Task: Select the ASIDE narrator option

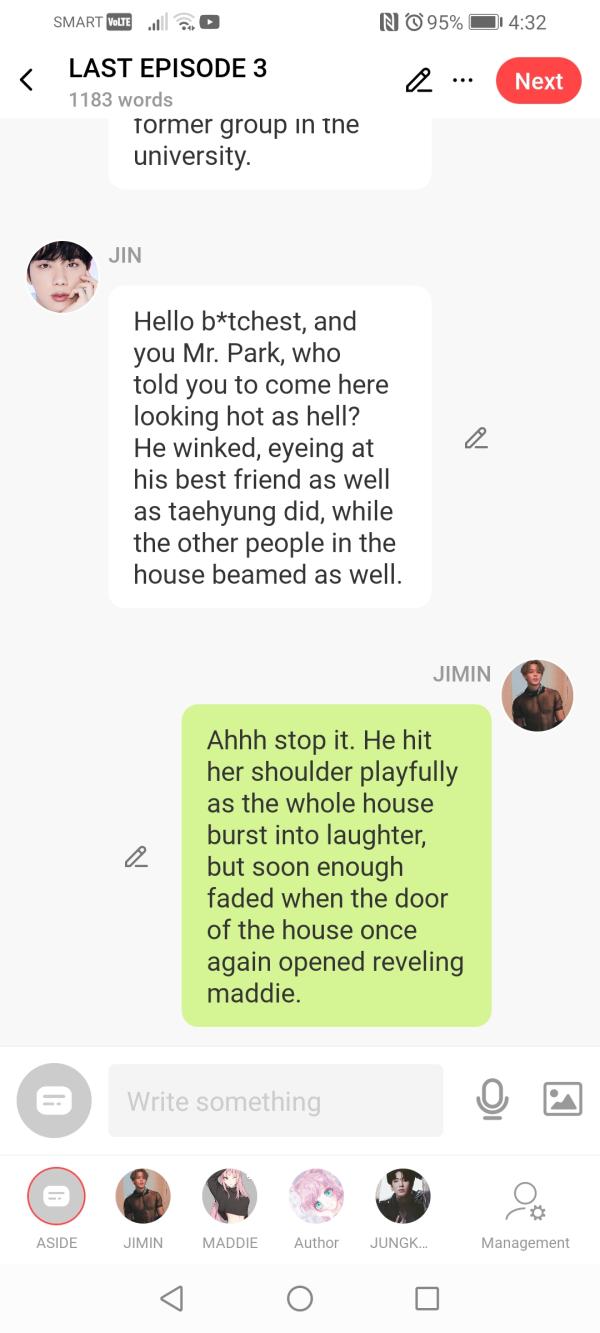Action: pos(56,1196)
